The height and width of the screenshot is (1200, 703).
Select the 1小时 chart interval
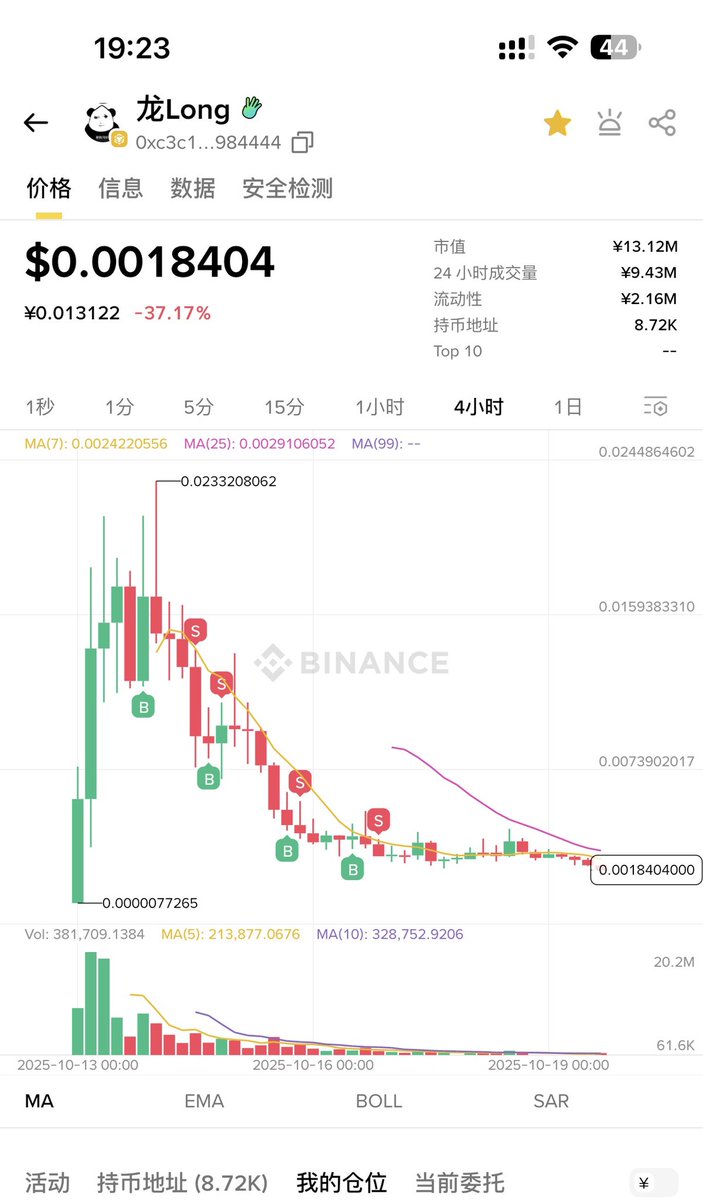click(380, 407)
